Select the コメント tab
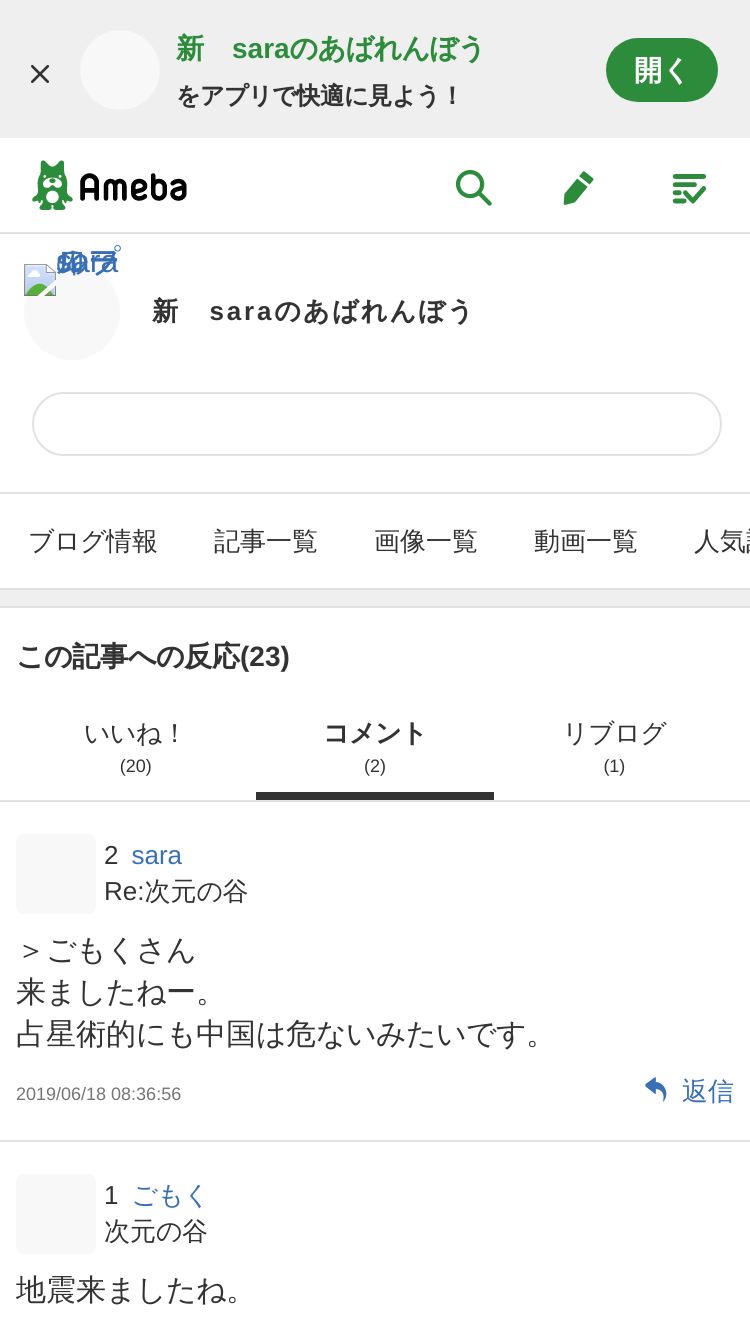The height and width of the screenshot is (1334, 750). [x=375, y=746]
